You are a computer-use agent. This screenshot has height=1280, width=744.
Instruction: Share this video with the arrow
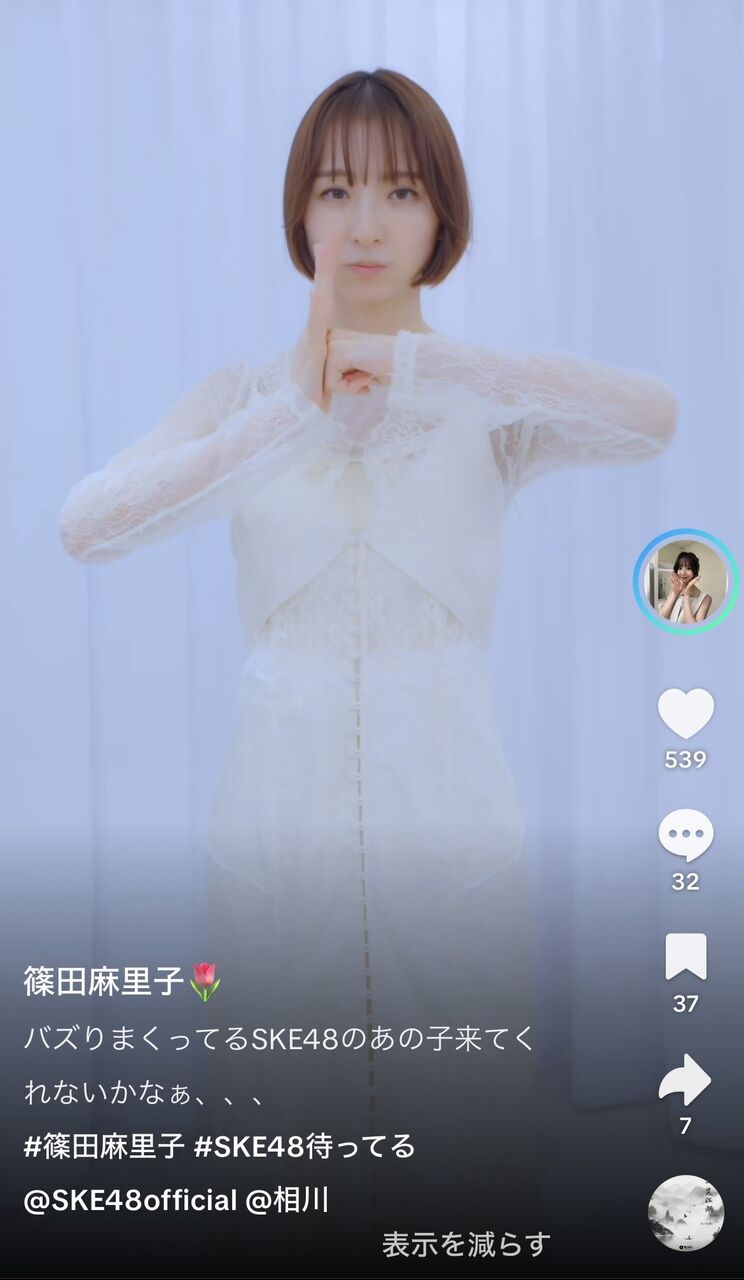point(685,1080)
